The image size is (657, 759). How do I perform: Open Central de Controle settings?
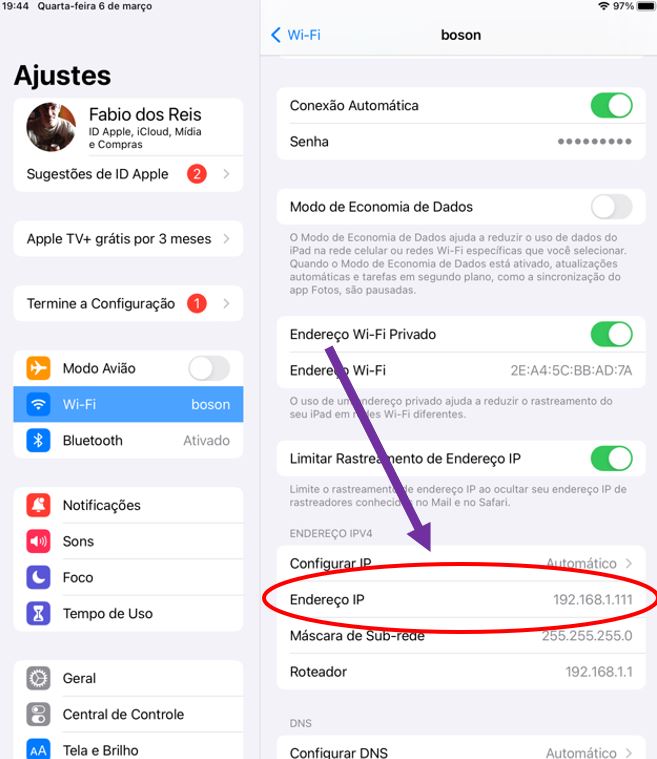[x=128, y=714]
